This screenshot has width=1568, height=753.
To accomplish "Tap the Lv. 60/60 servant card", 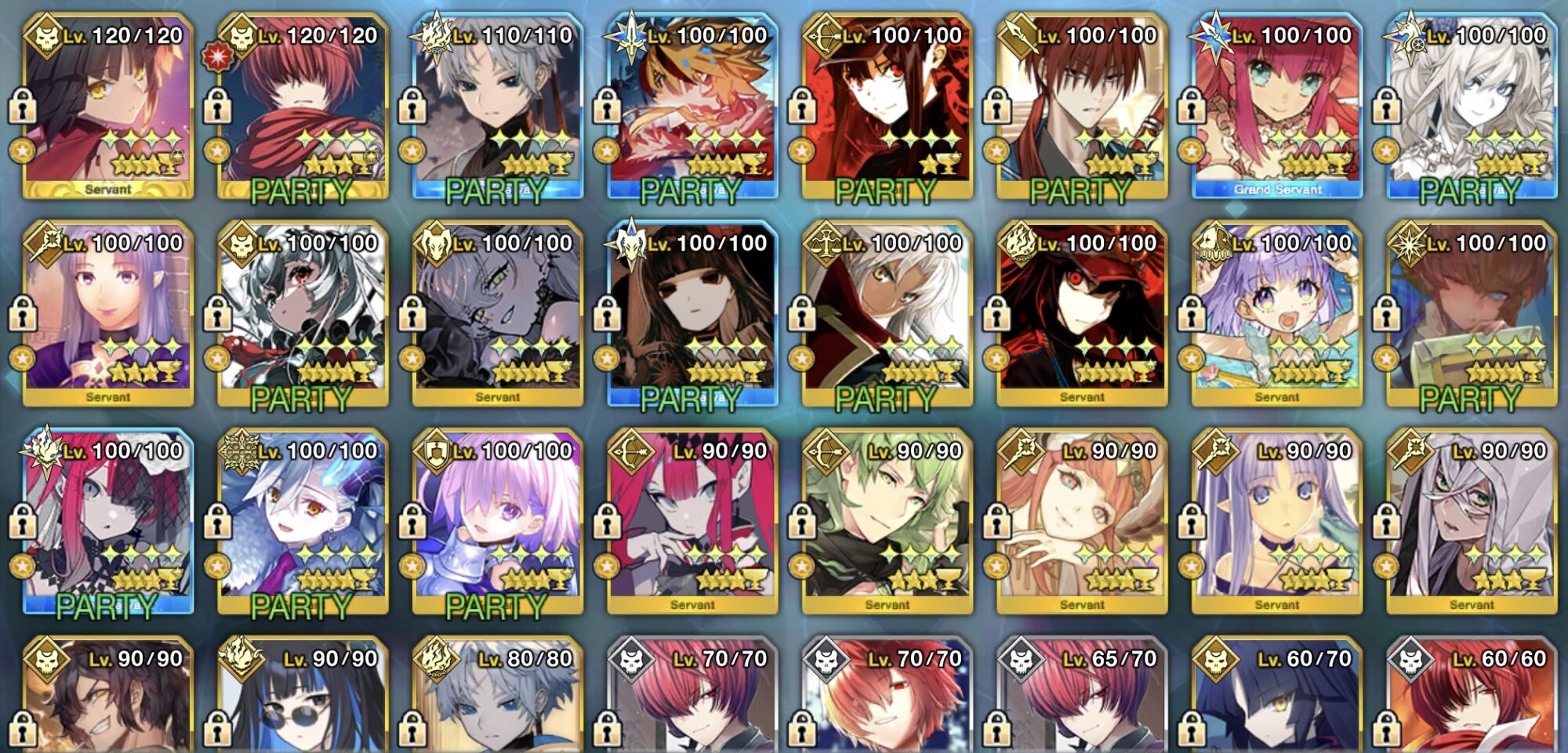I will 1472,694.
